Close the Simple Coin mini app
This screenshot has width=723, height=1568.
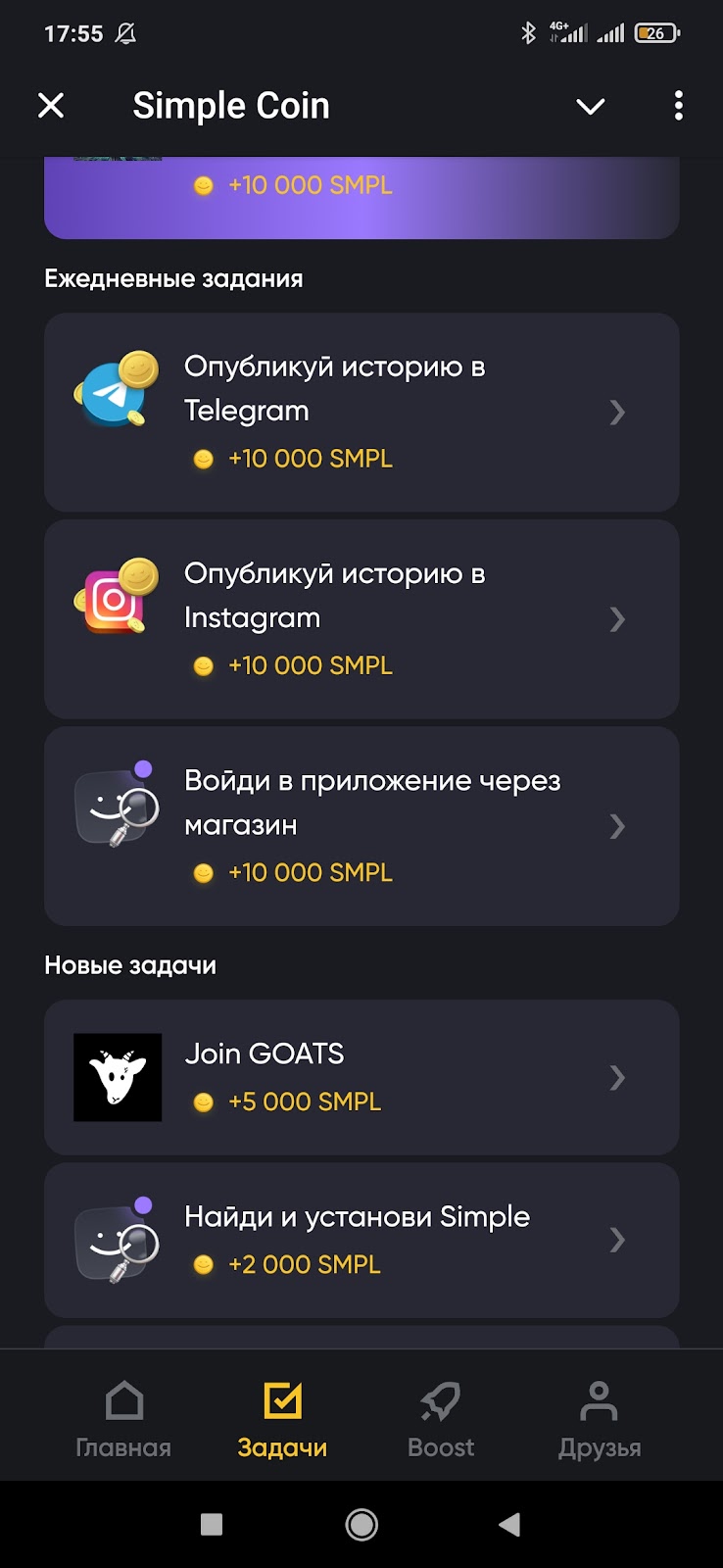[x=51, y=106]
